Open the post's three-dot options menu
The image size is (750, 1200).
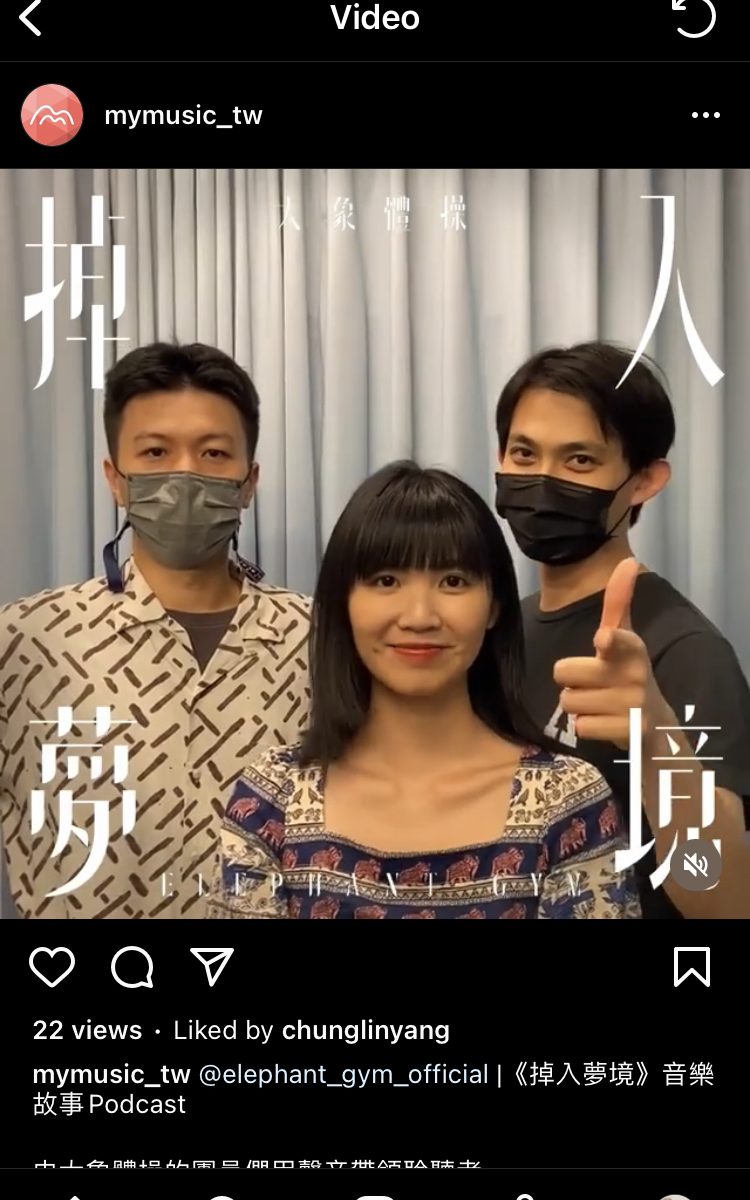705,116
